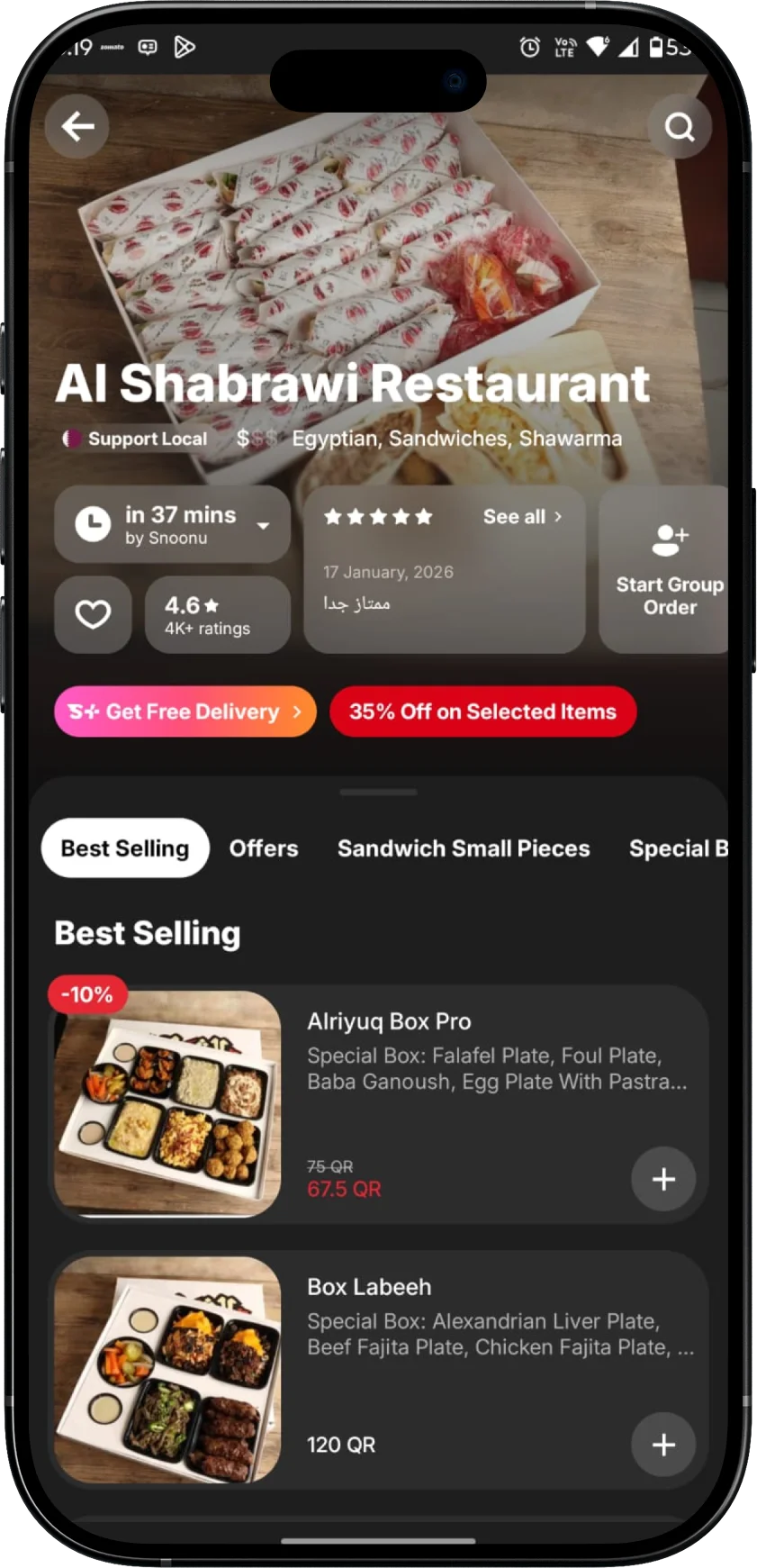Open search within the restaurant menu
The image size is (757, 1568).
pos(680,127)
